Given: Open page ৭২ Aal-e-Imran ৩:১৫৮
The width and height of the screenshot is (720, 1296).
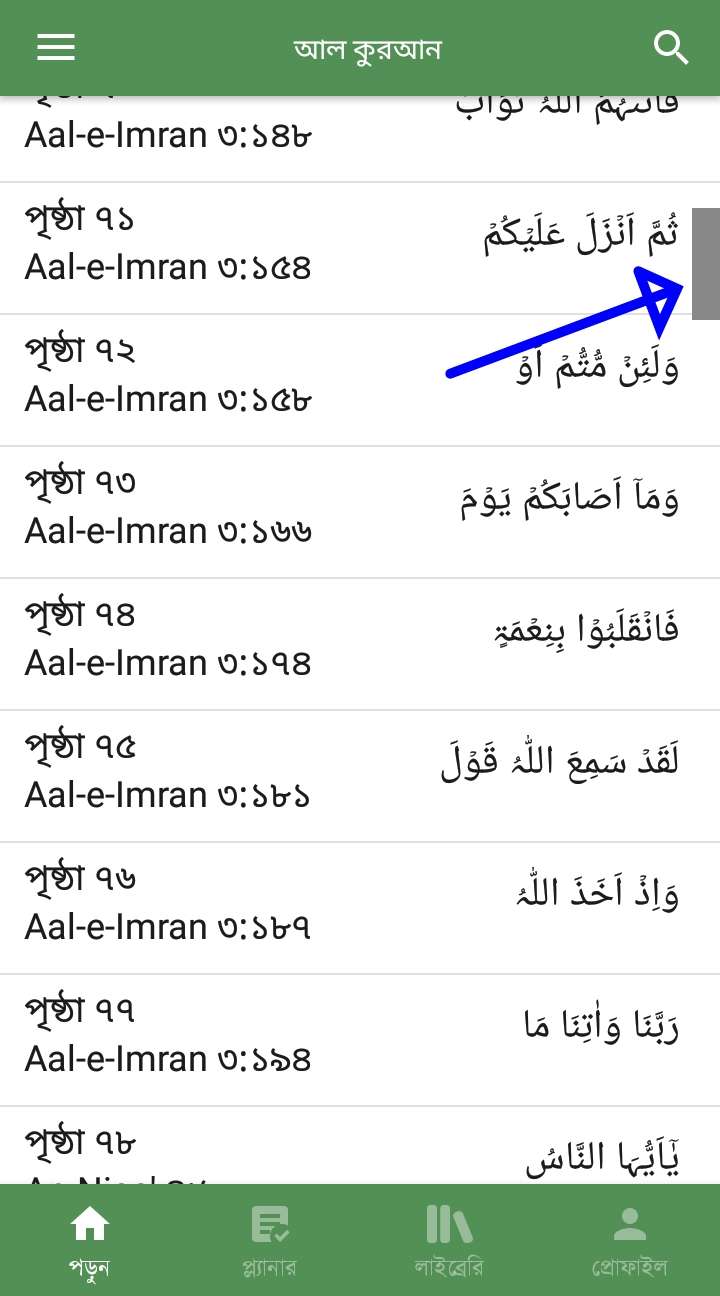Looking at the screenshot, I should click(x=360, y=380).
